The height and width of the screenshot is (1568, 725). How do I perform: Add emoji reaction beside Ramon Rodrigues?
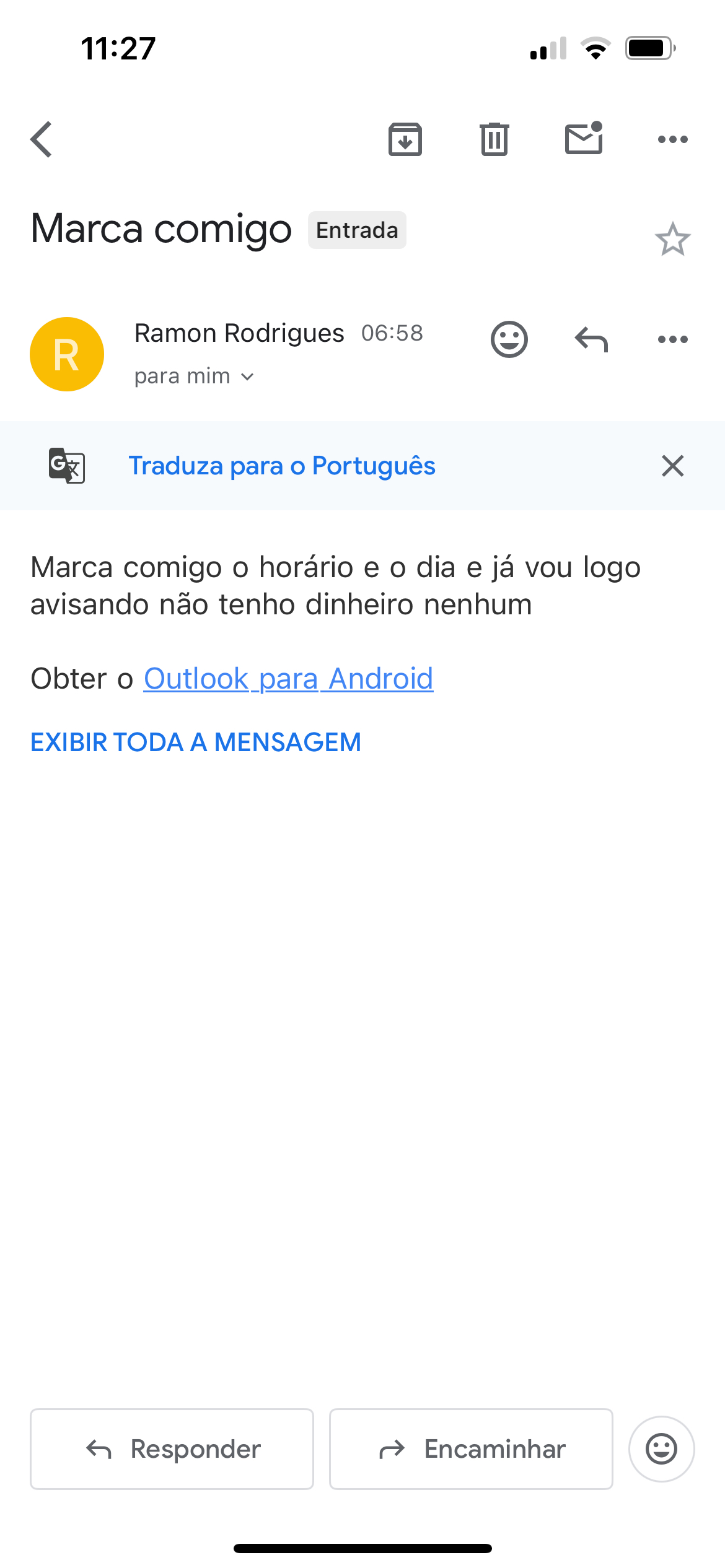[x=509, y=339]
